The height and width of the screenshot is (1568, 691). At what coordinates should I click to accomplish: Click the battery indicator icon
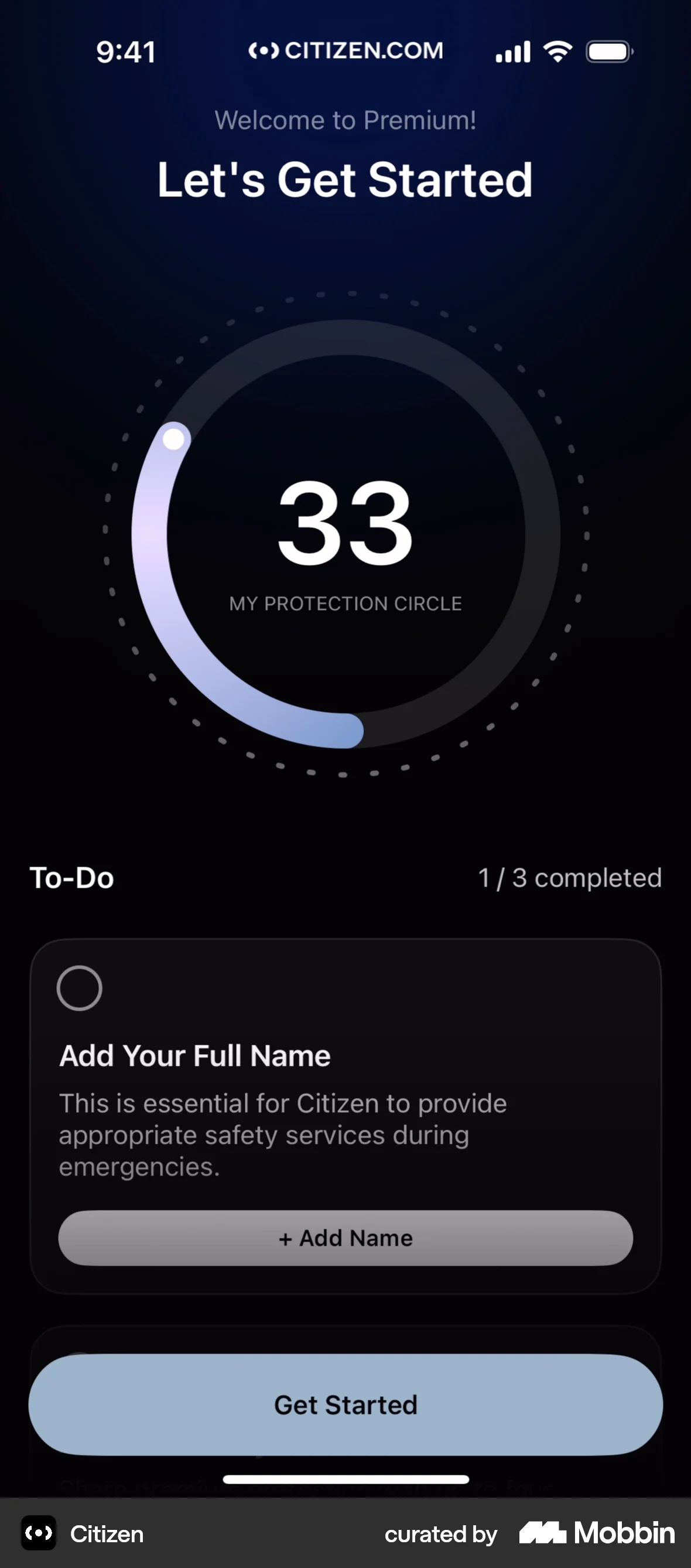pyautogui.click(x=608, y=51)
